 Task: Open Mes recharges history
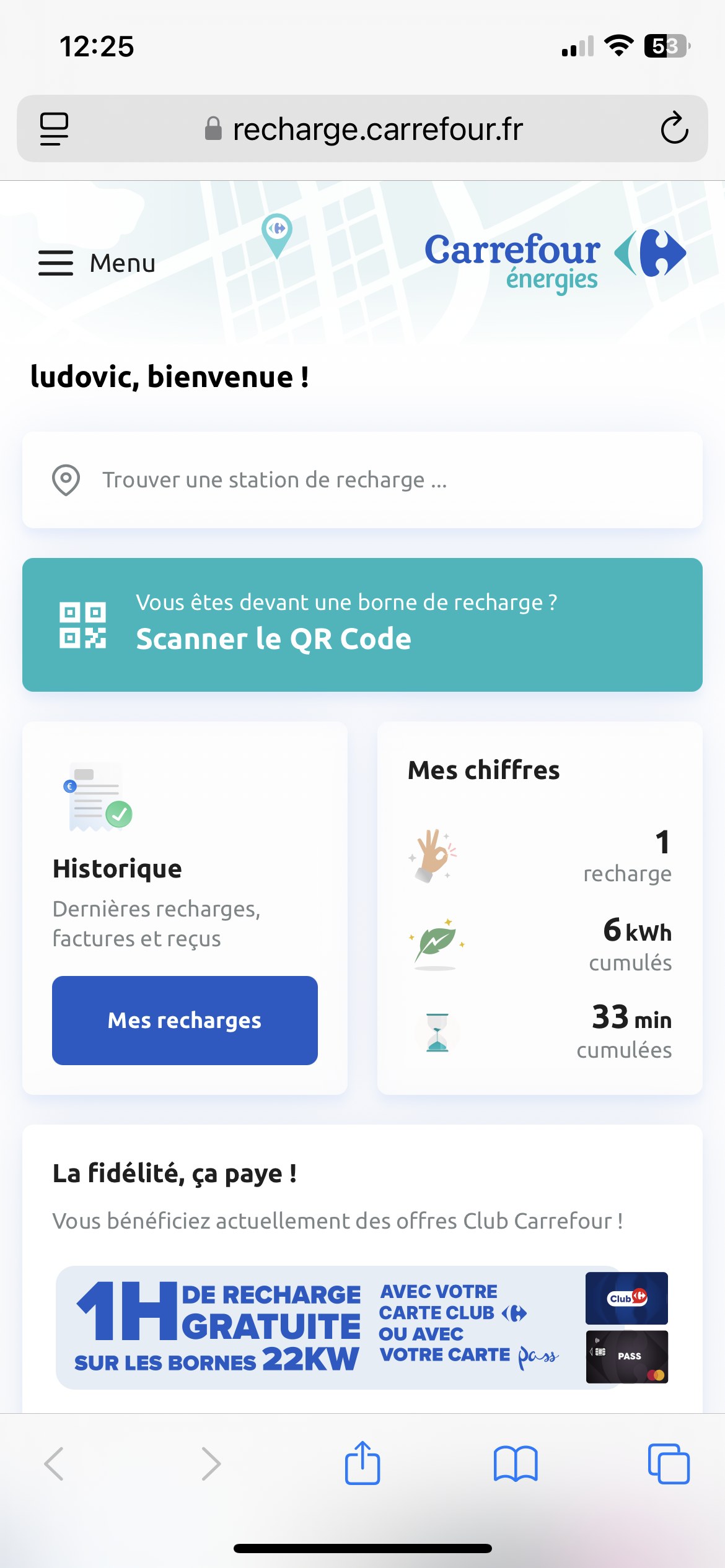tap(185, 1021)
